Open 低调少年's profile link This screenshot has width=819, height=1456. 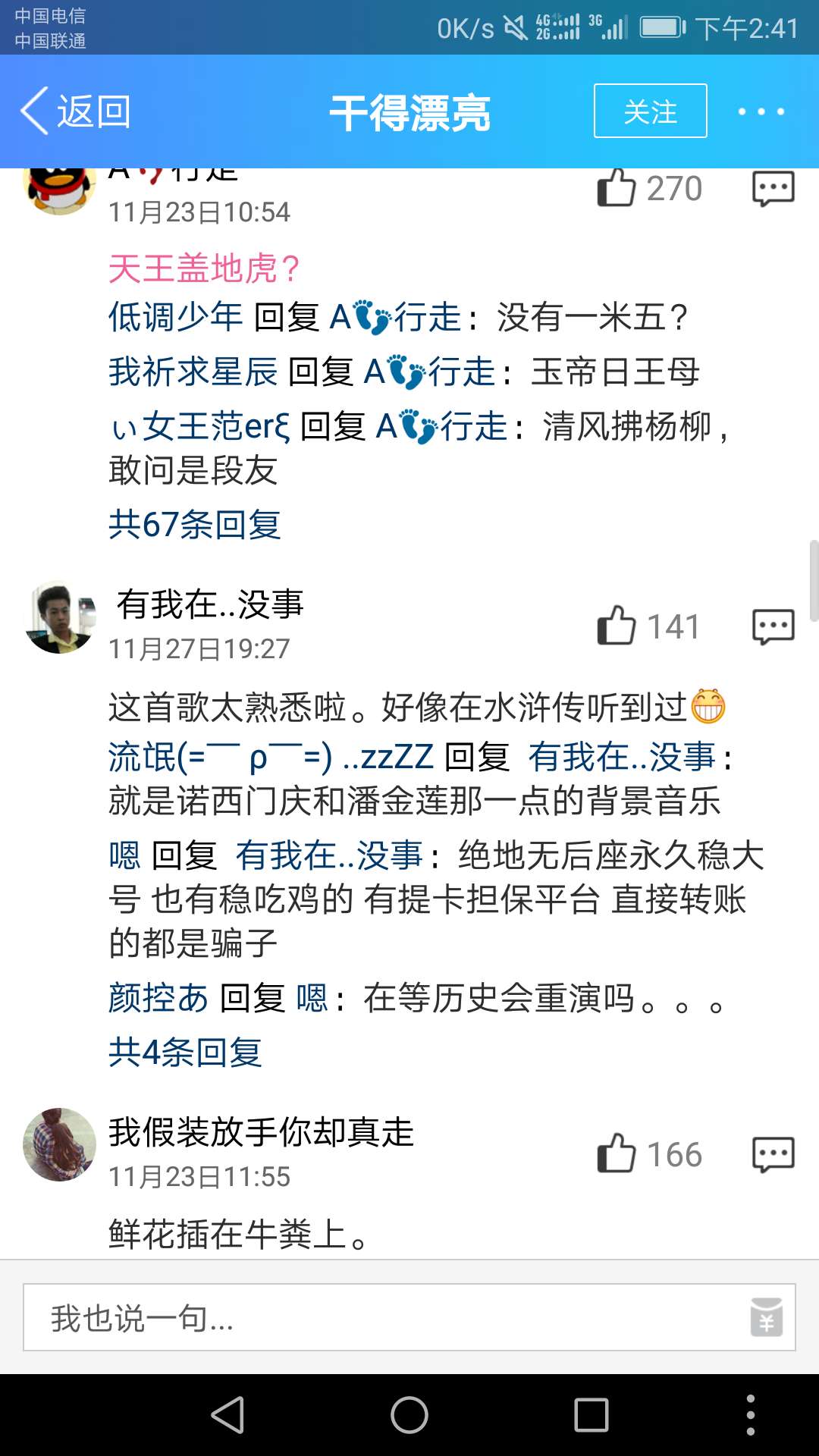click(x=176, y=318)
